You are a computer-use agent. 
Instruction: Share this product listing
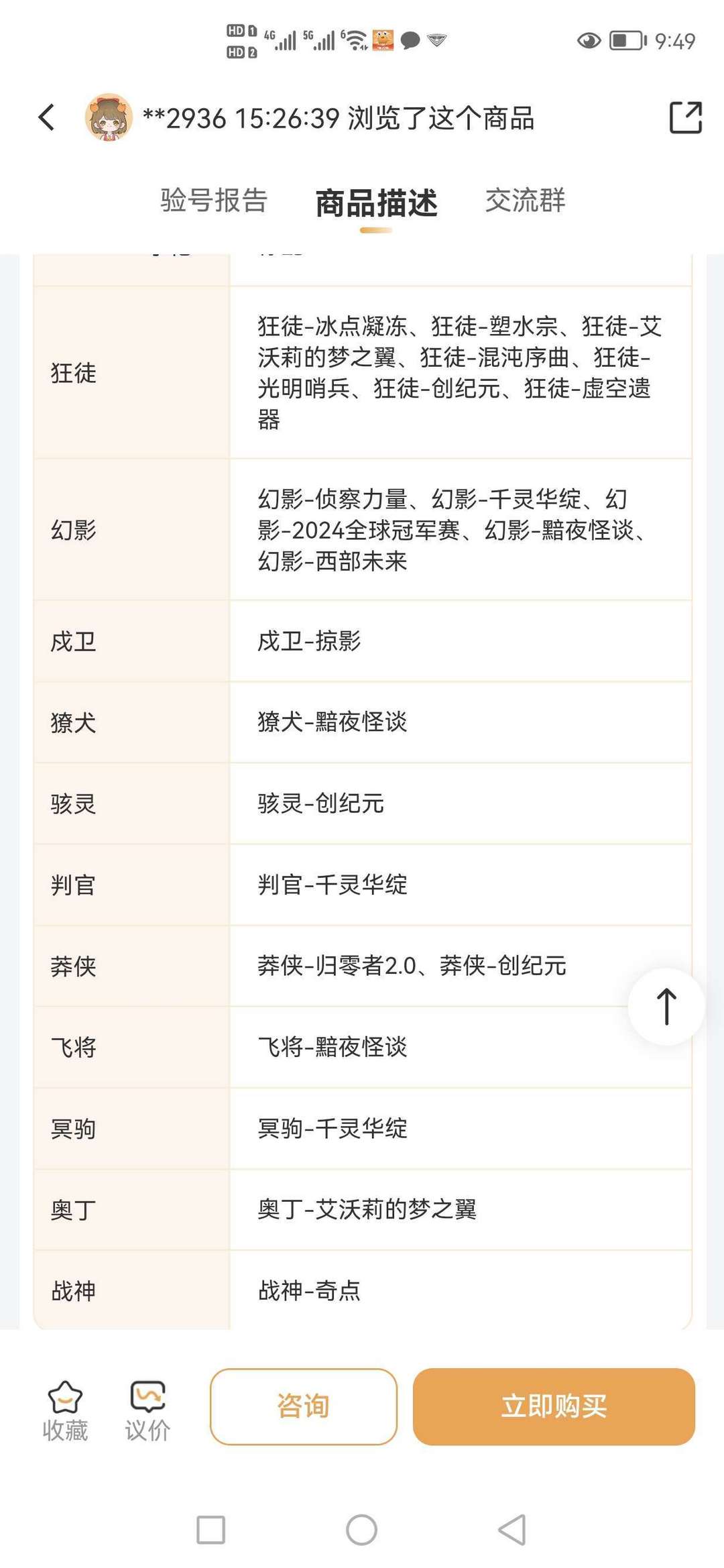[685, 117]
